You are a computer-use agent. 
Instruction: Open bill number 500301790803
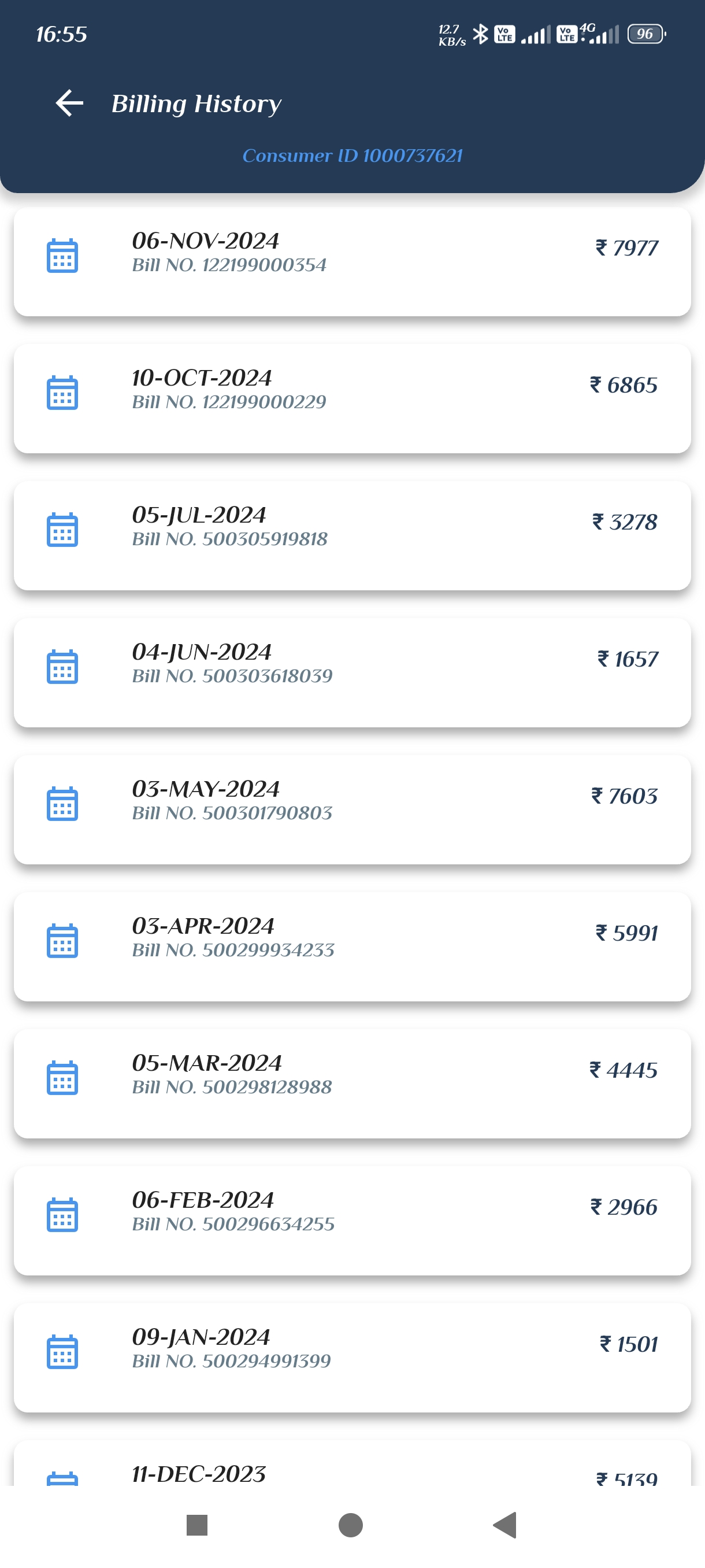click(352, 809)
